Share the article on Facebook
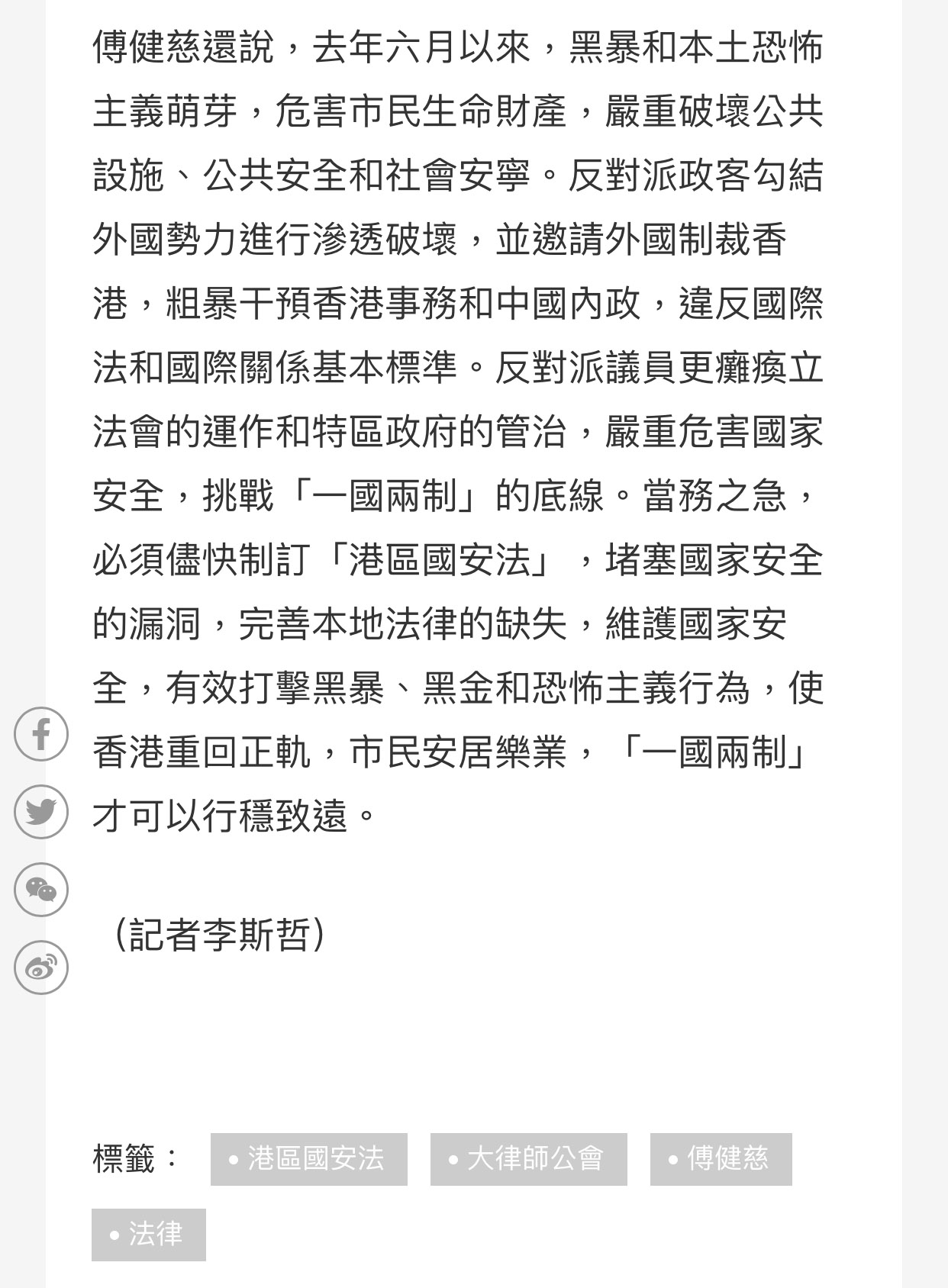Screen dimensions: 948x1288 pos(41,734)
